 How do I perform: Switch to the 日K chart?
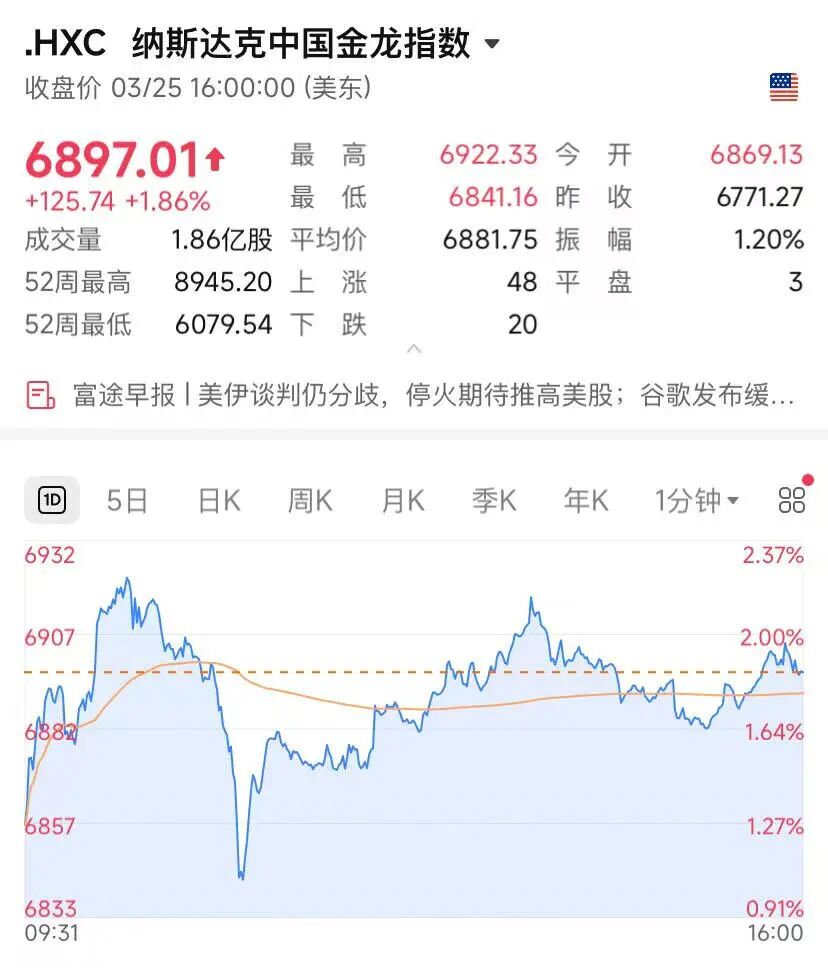click(x=219, y=500)
